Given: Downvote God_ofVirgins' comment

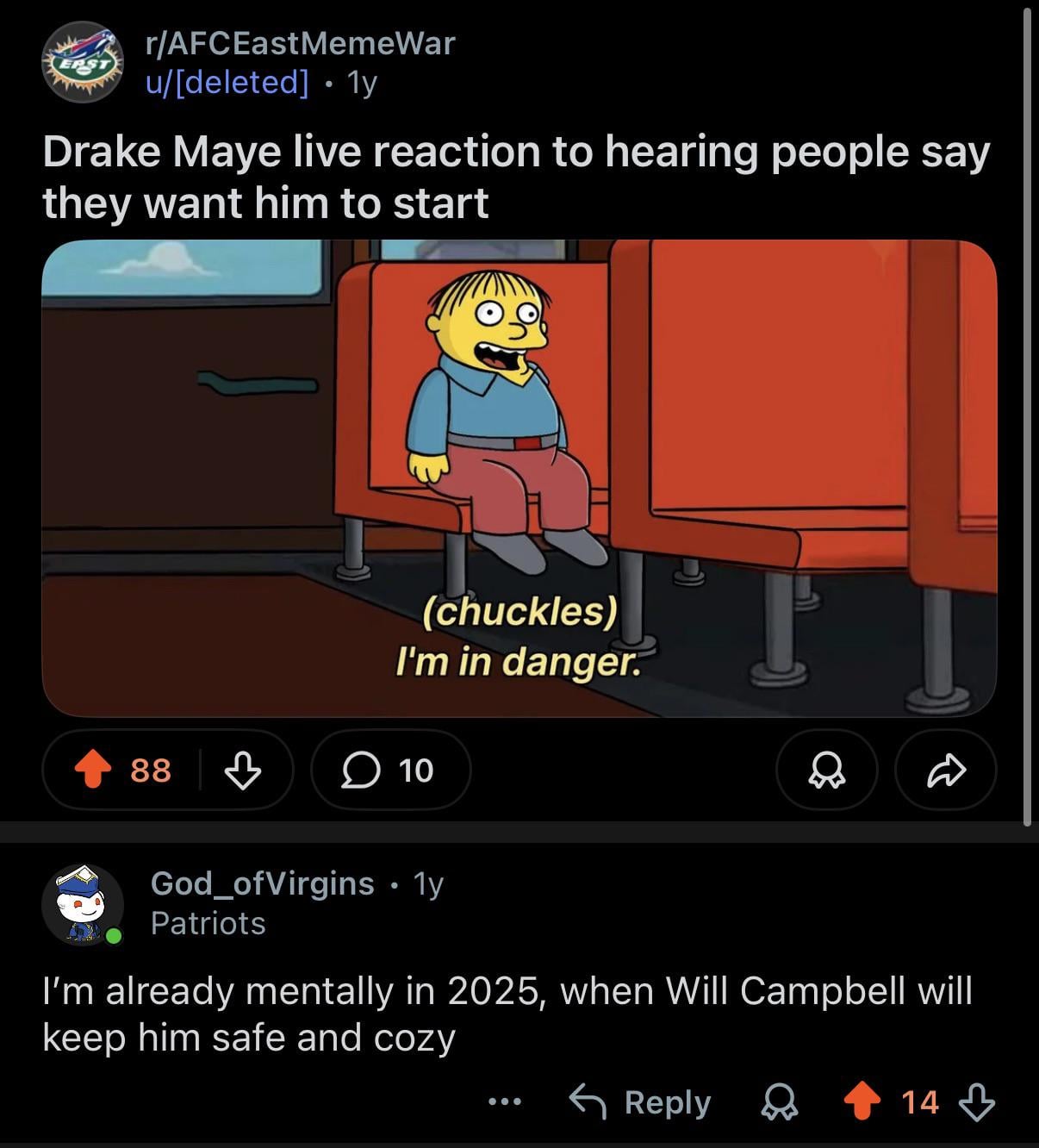Looking at the screenshot, I should [977, 1101].
